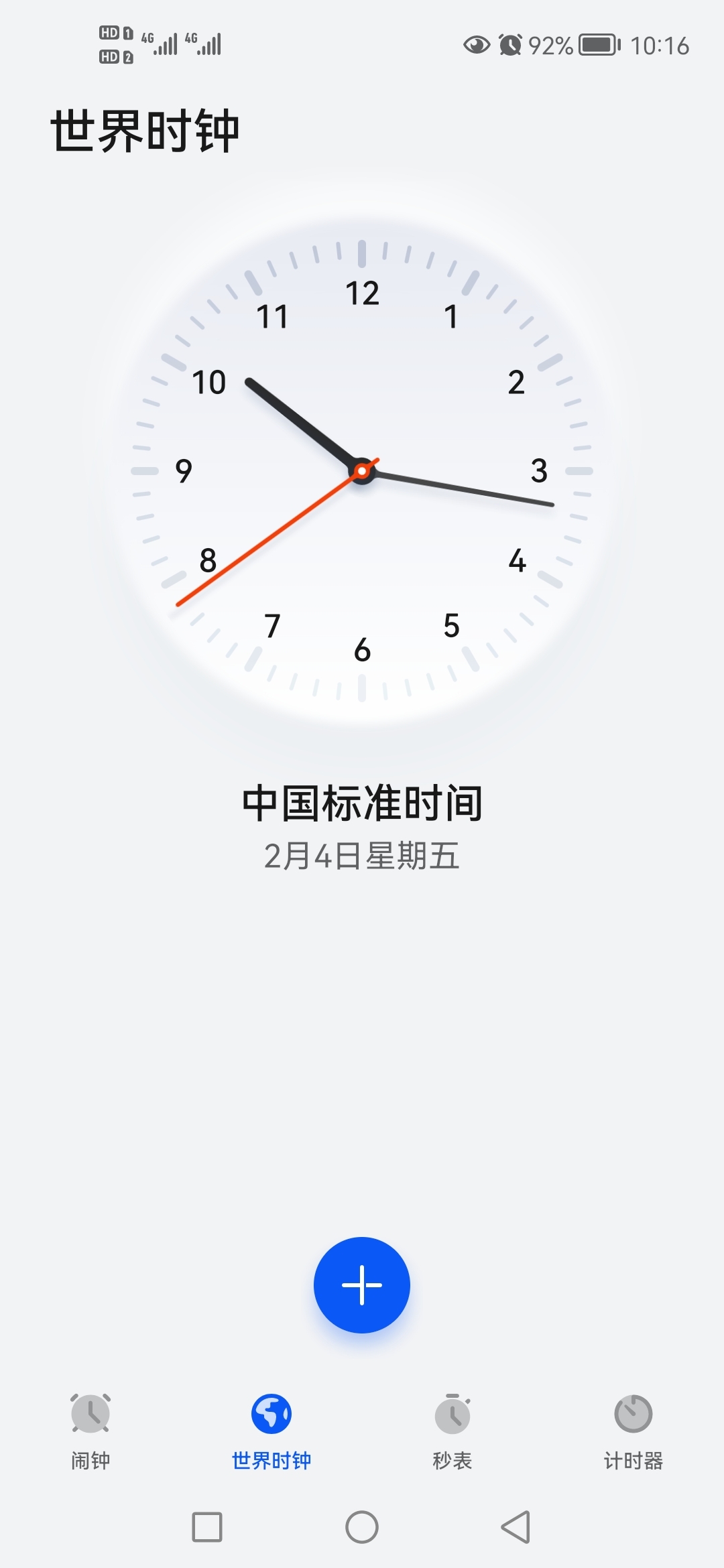Tap the system back button
The width and height of the screenshot is (724, 1568).
coord(516,1527)
